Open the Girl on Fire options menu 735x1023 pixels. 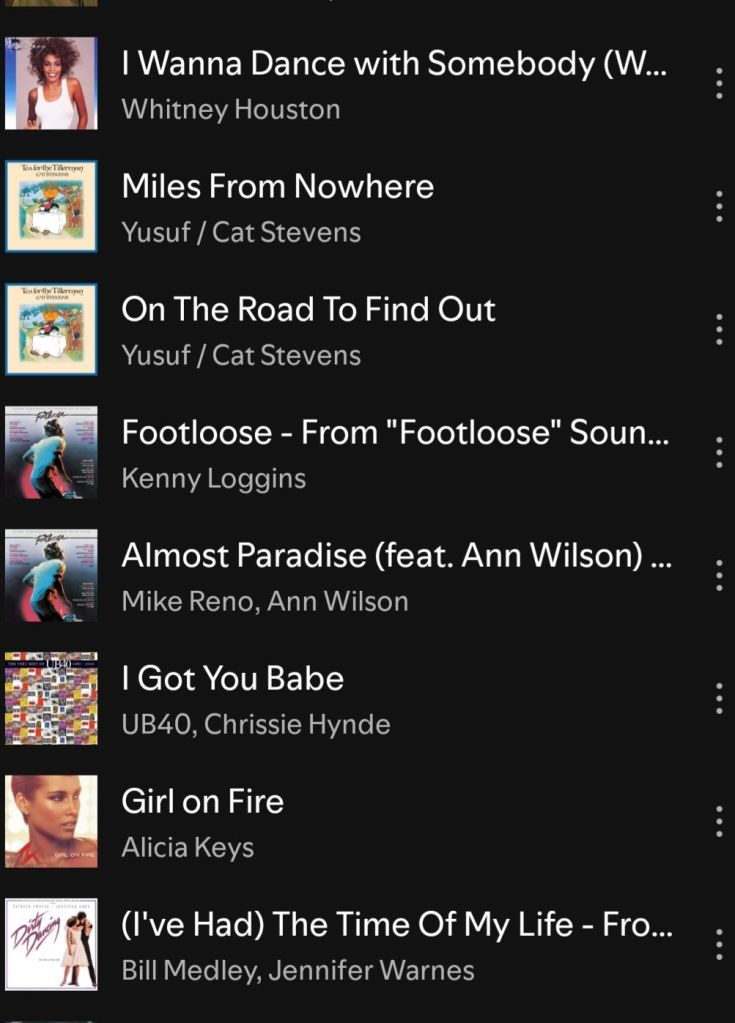click(719, 822)
